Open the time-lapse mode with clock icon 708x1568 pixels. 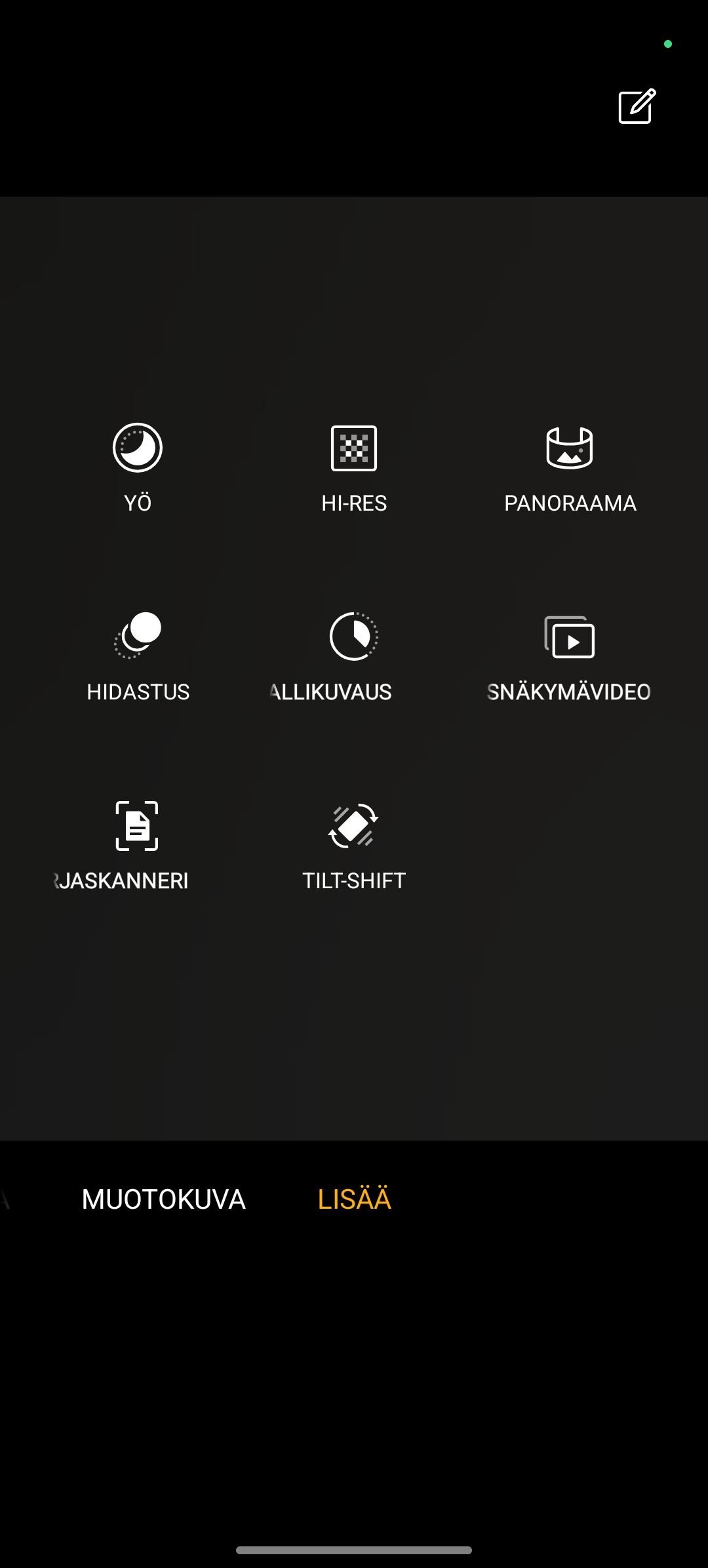tap(354, 657)
